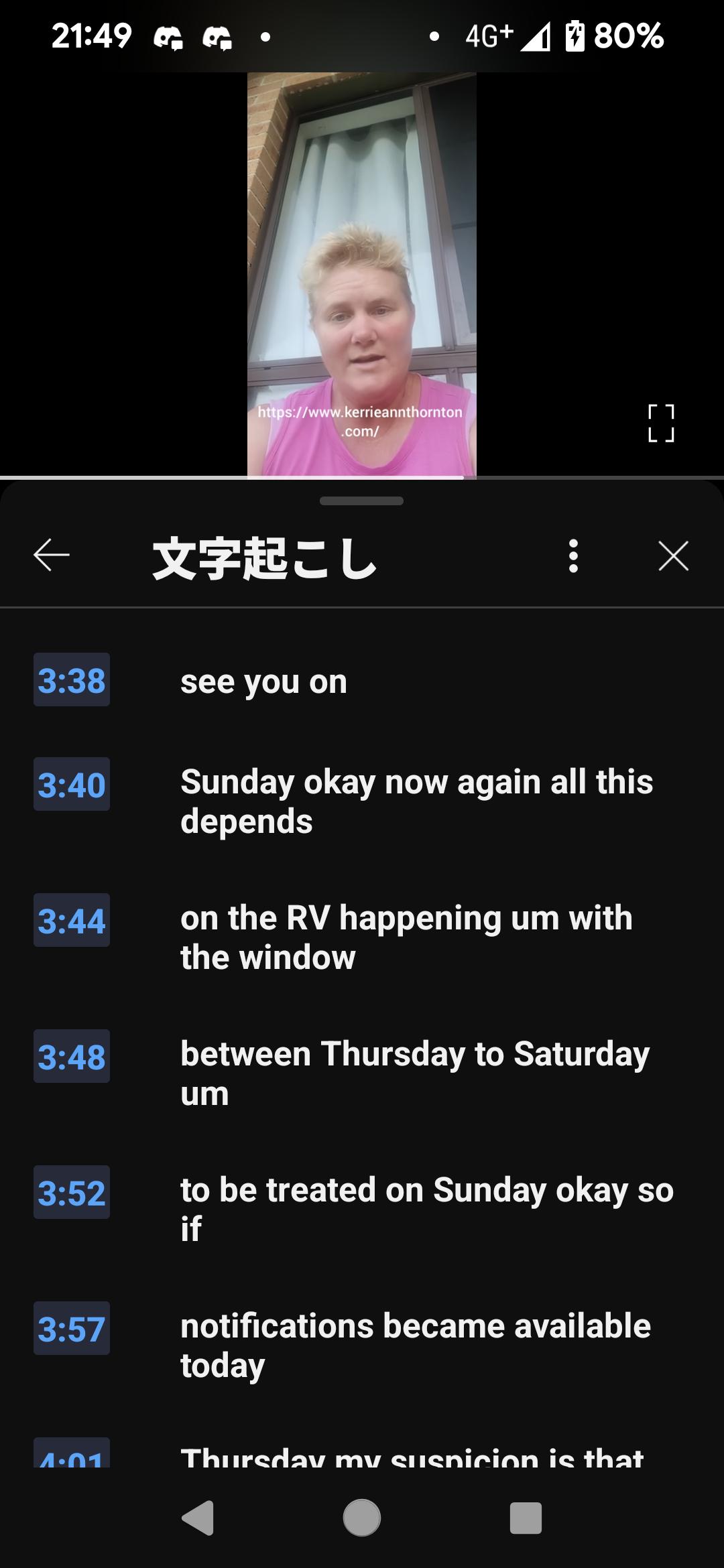This screenshot has height=1568, width=724.
Task: Open the transcript overflow menu
Action: coord(573,556)
